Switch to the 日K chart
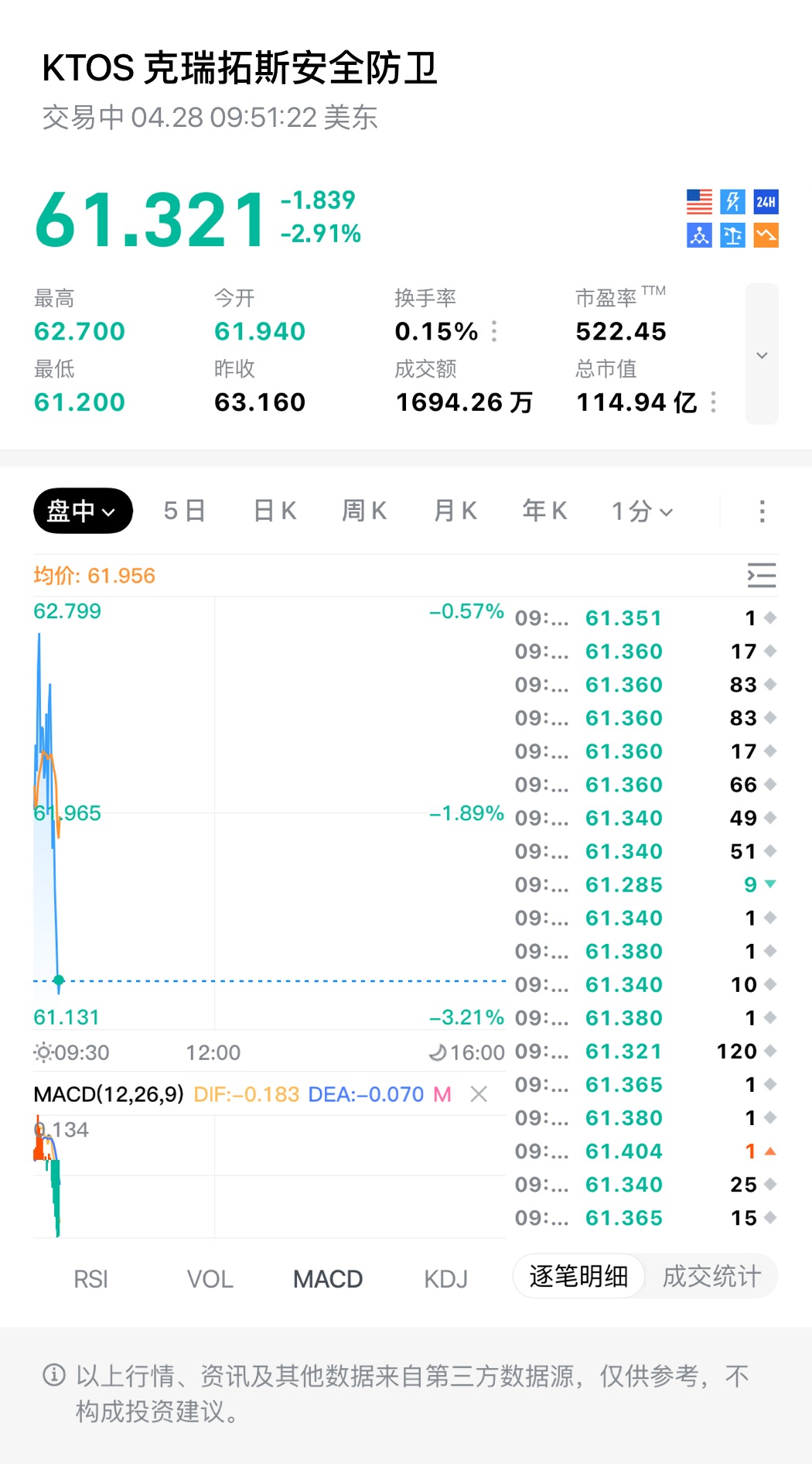The height and width of the screenshot is (1464, 812). (275, 511)
